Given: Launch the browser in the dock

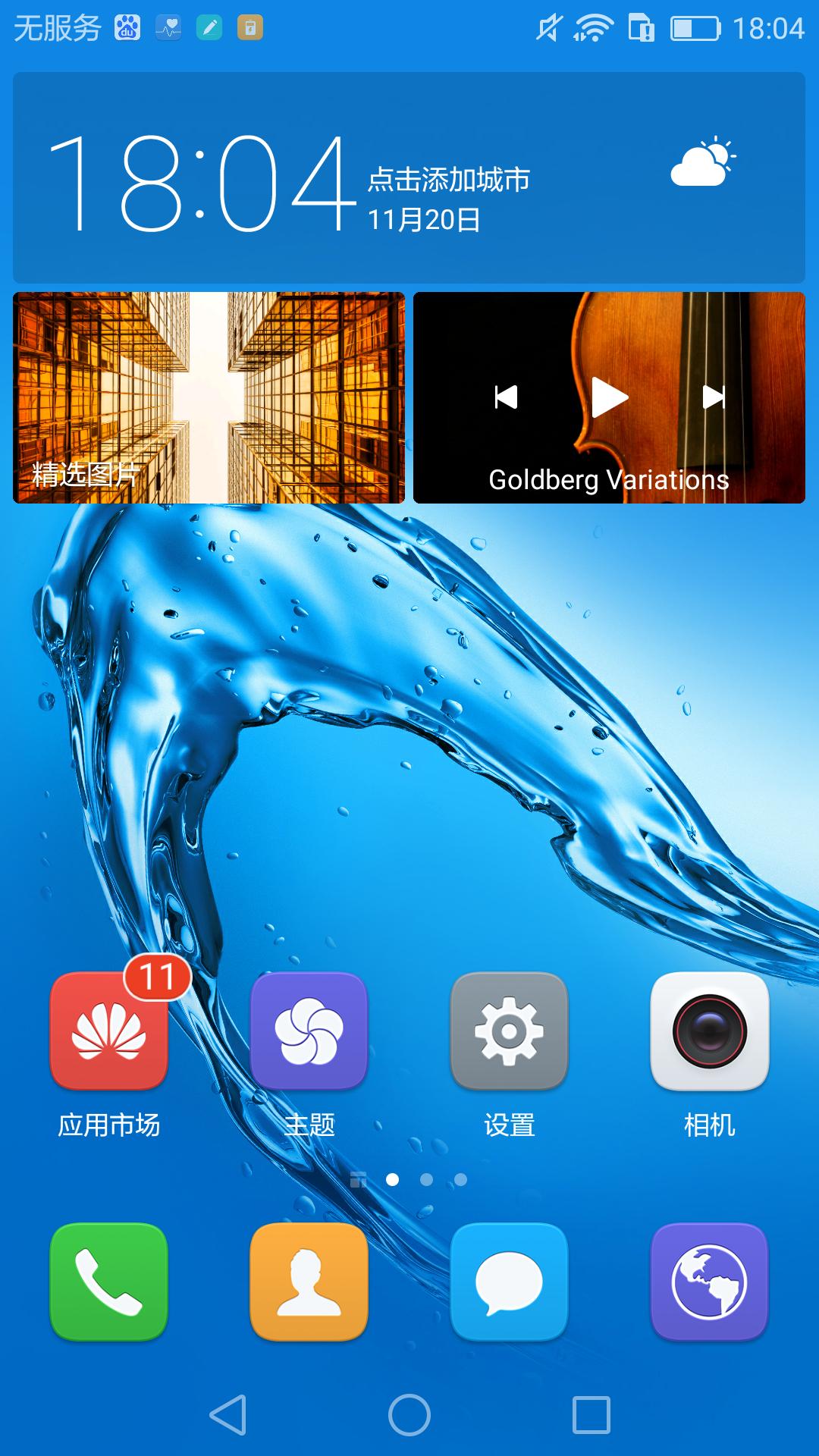Looking at the screenshot, I should (x=709, y=1282).
